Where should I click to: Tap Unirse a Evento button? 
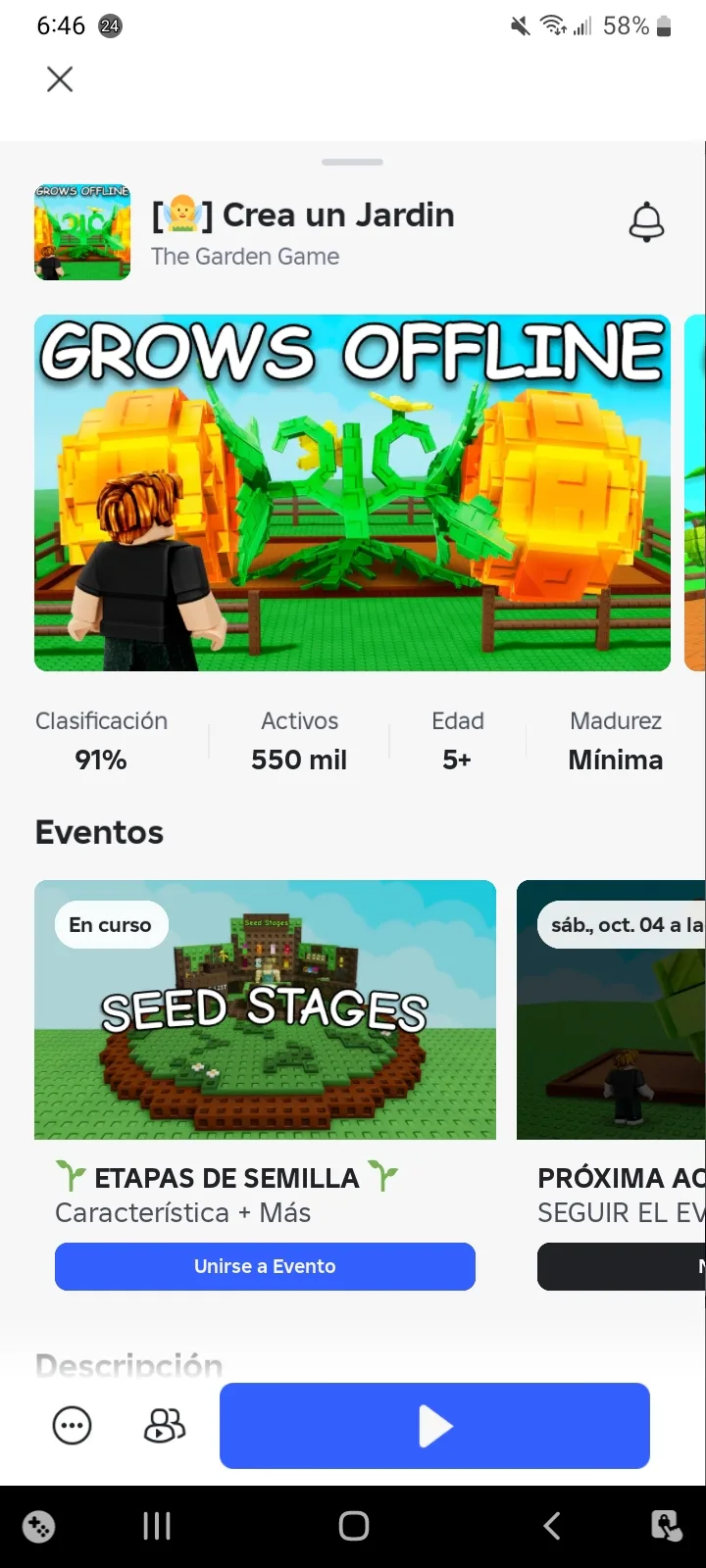[265, 1266]
